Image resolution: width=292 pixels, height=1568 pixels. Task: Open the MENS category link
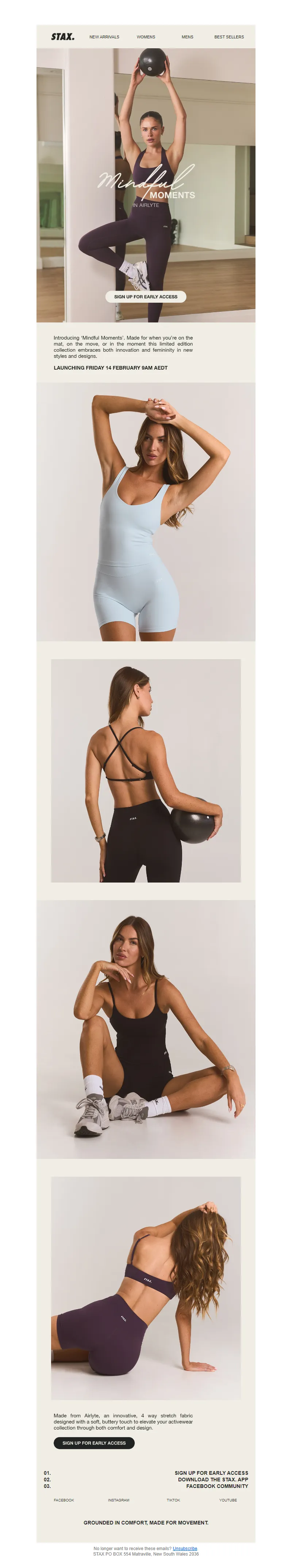coord(187,37)
